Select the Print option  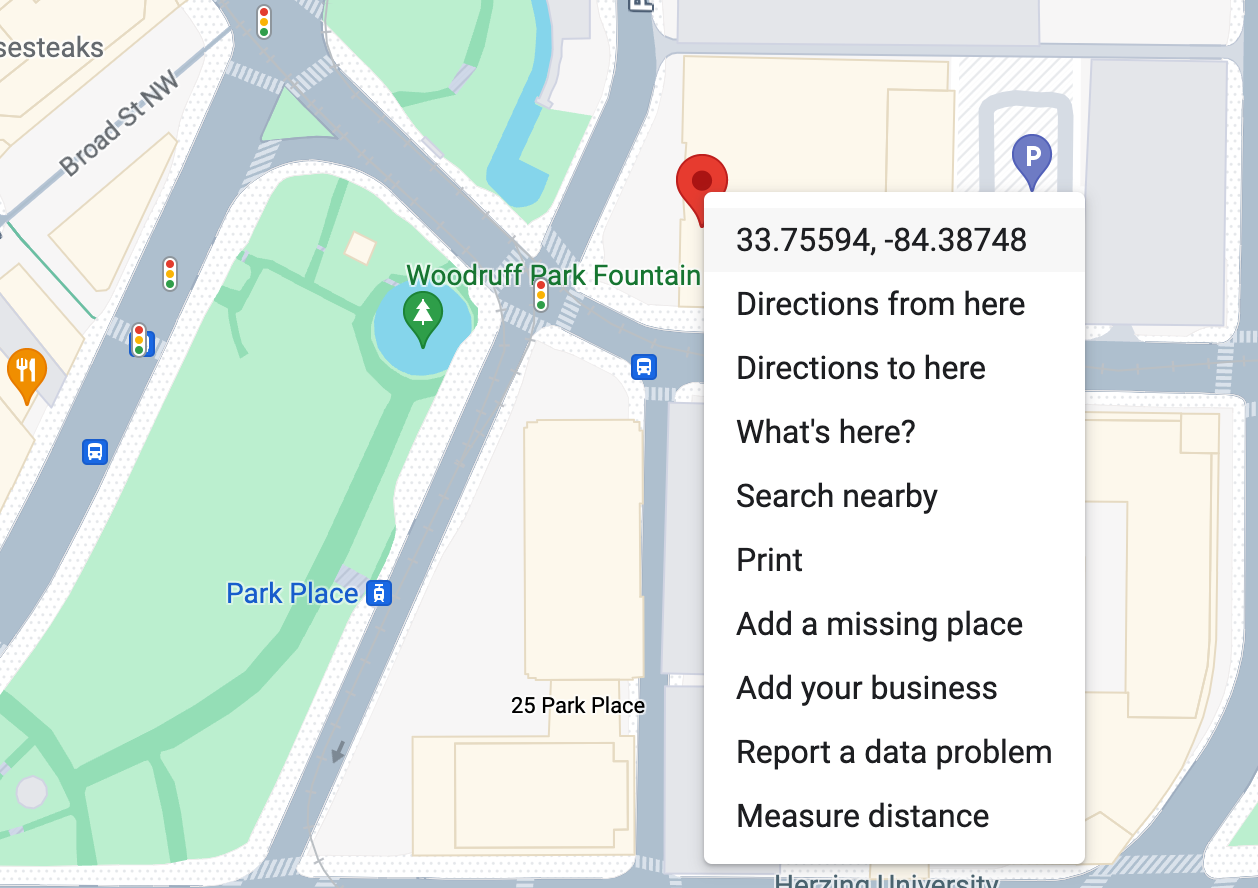click(769, 560)
